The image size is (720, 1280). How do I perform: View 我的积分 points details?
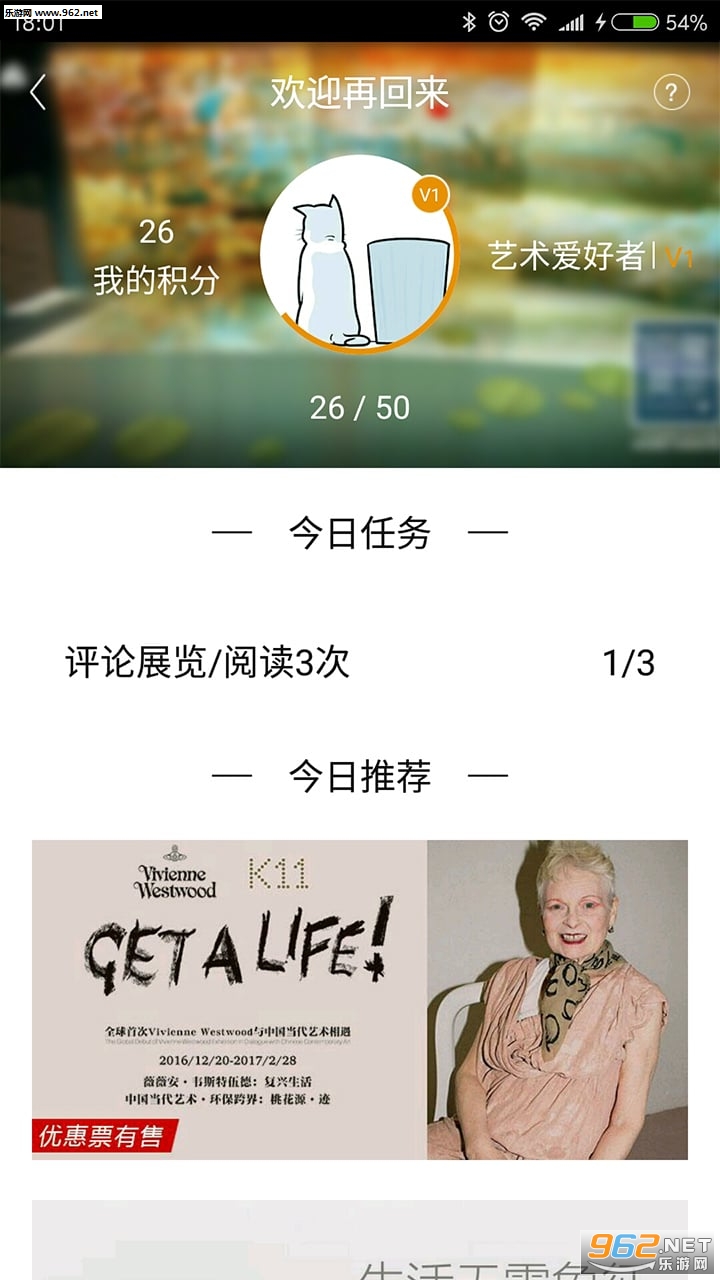[x=156, y=257]
